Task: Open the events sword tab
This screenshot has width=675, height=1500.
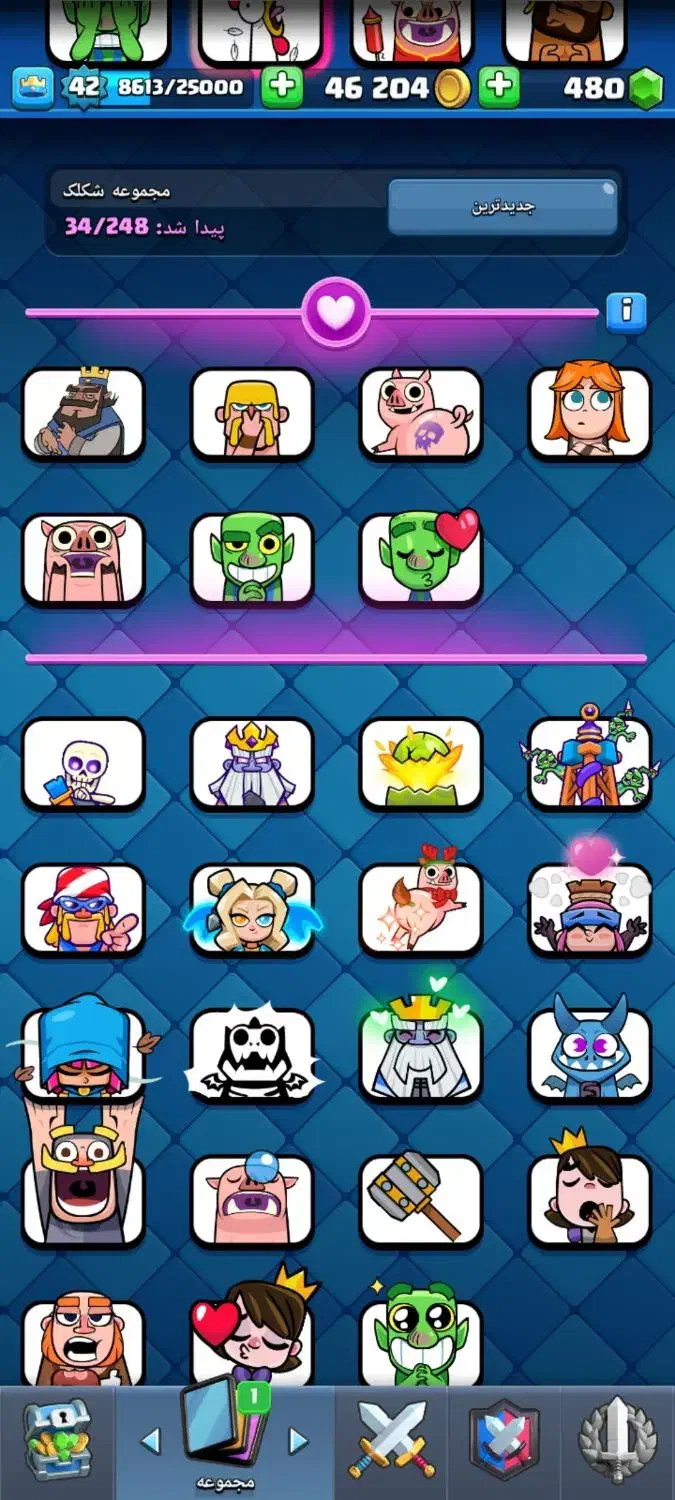Action: (618, 1440)
